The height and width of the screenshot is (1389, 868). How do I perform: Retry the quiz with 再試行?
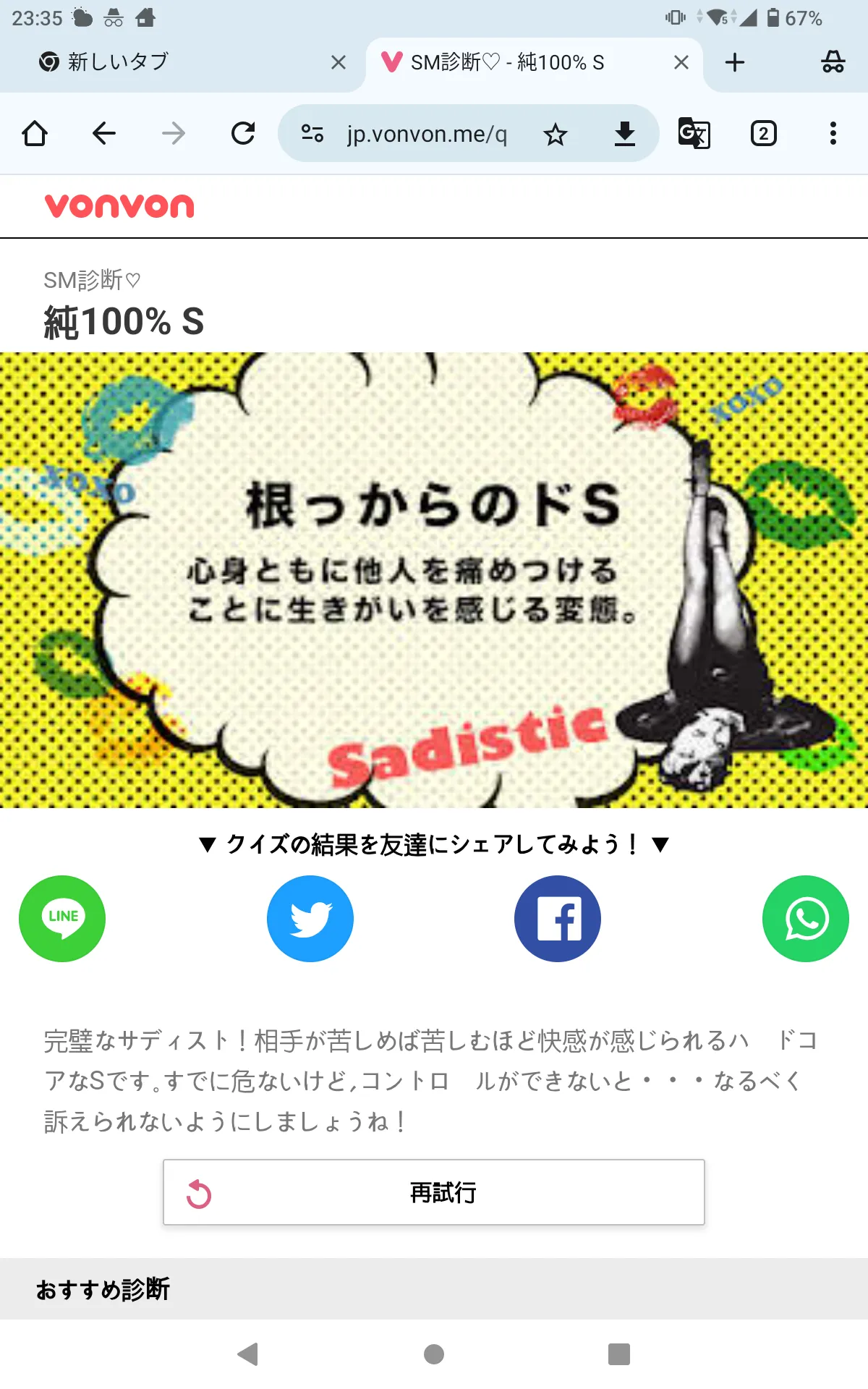[x=434, y=1192]
